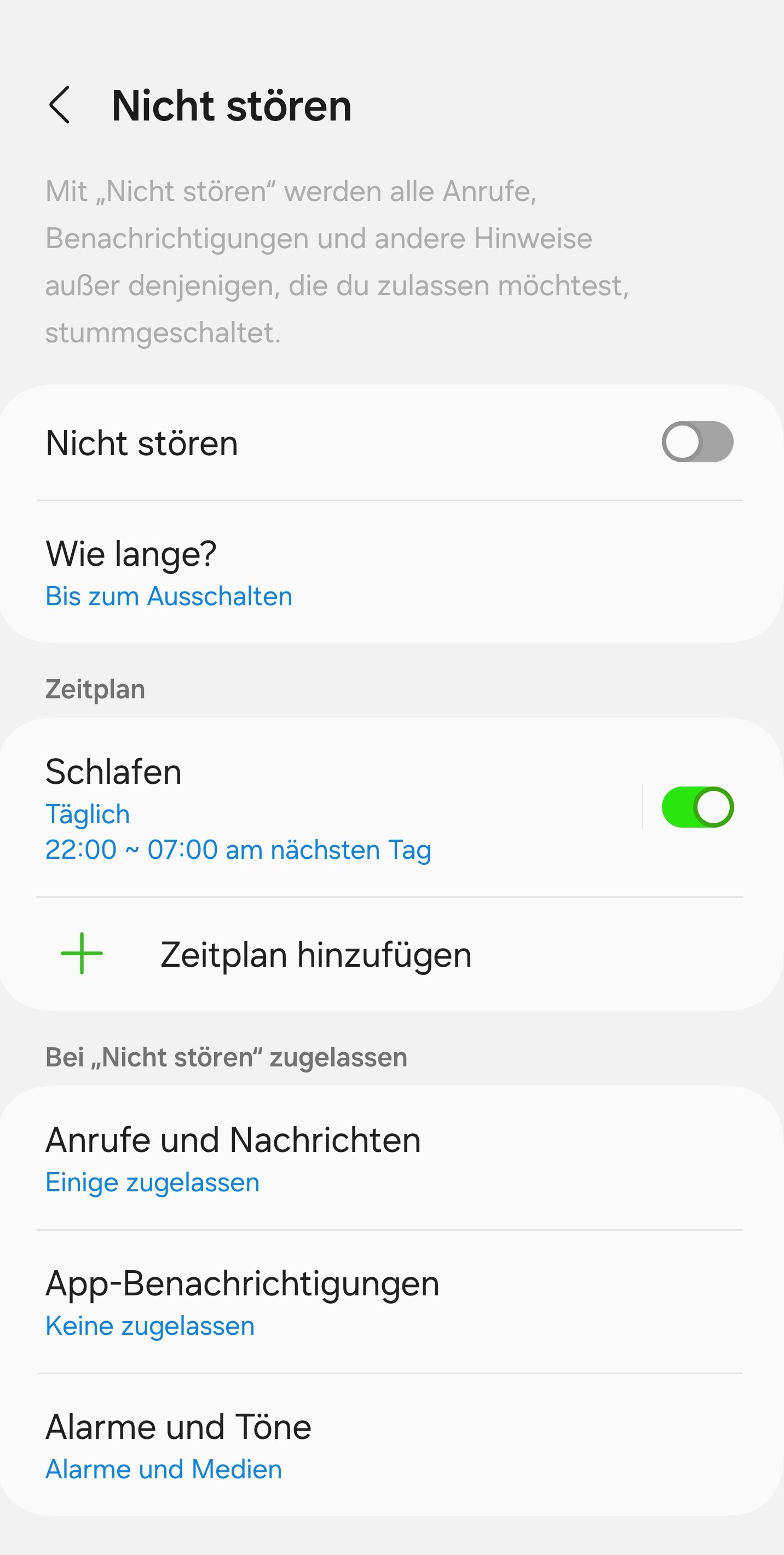Turn off the Schlafen schedule toggle
Image resolution: width=784 pixels, height=1555 pixels.
(697, 807)
